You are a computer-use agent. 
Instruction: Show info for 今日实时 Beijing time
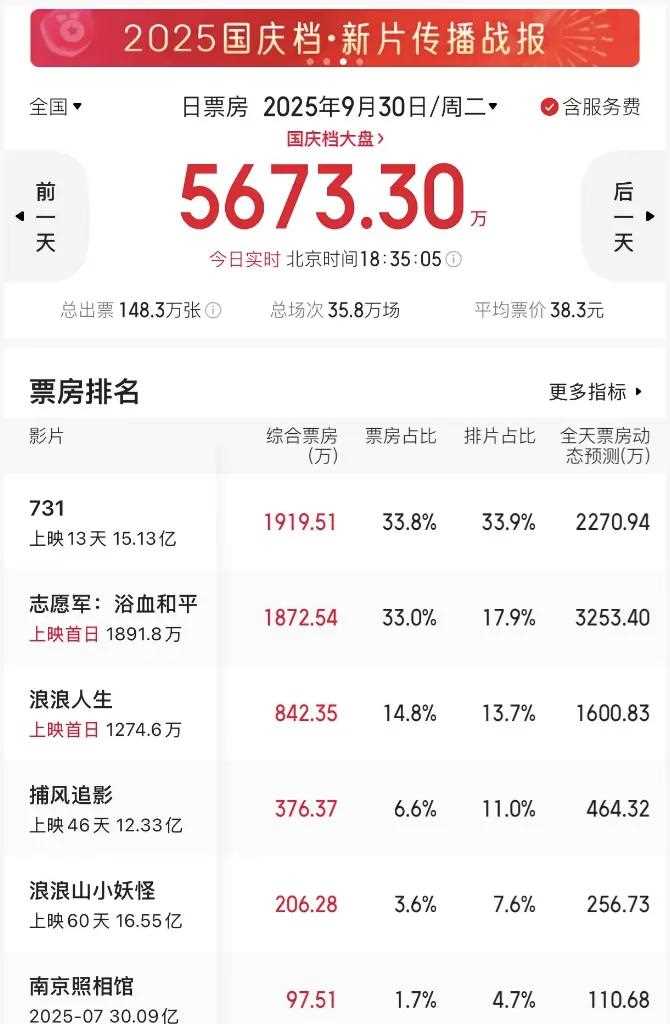point(454,259)
